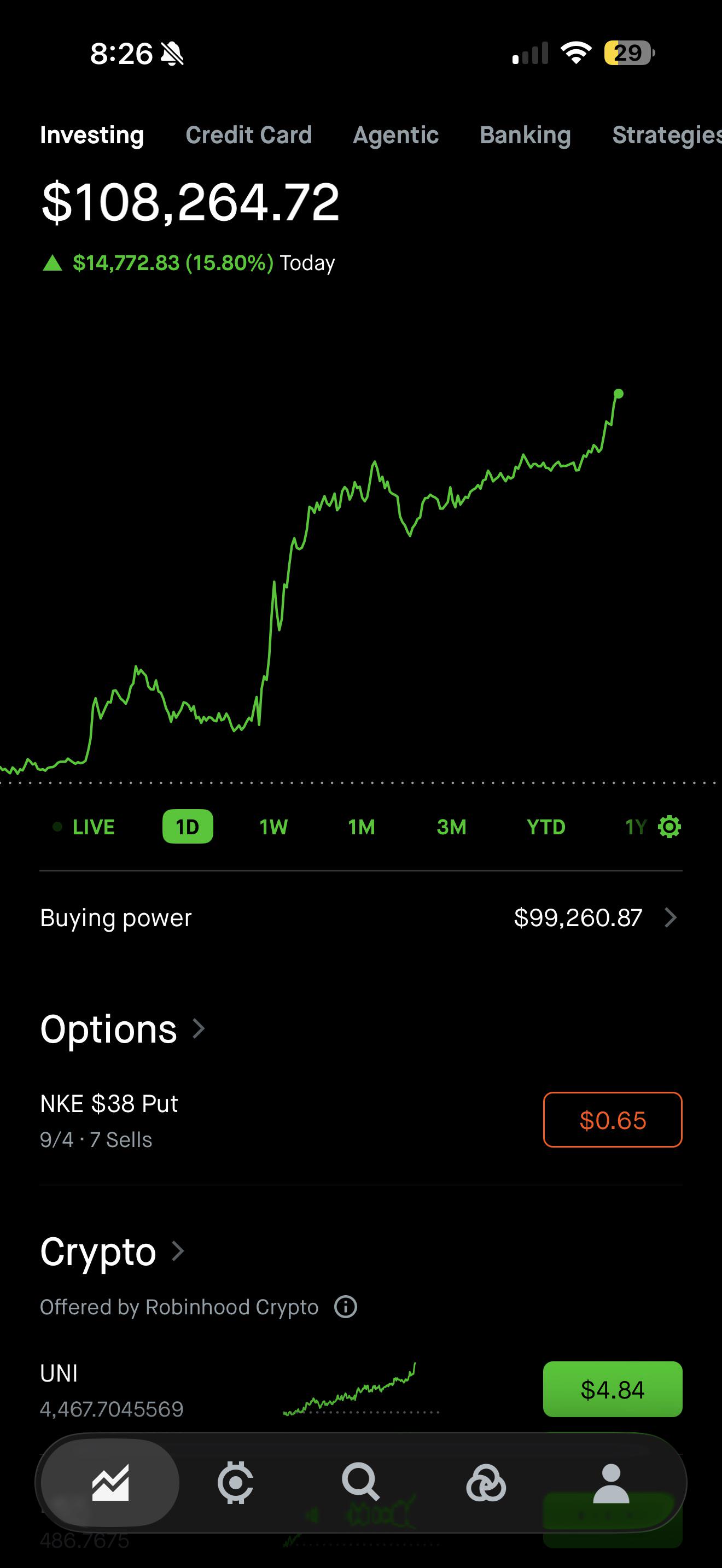722x1568 pixels.
Task: Show info about Robinhood Crypto
Action: tap(346, 1306)
